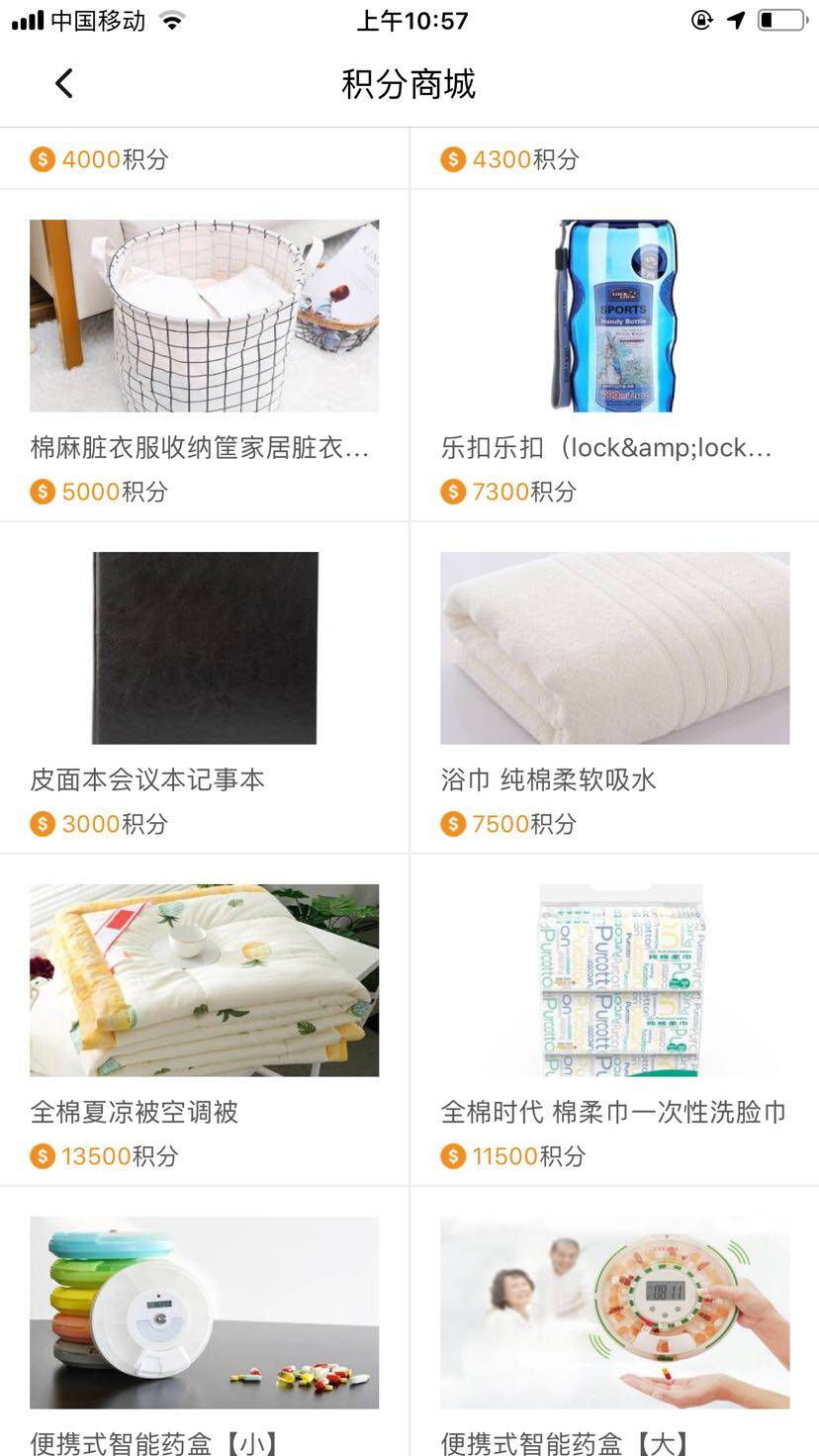This screenshot has width=819, height=1456.
Task: Open the 棉麻脏衣服收纳筐 product card
Action: coord(204,317)
